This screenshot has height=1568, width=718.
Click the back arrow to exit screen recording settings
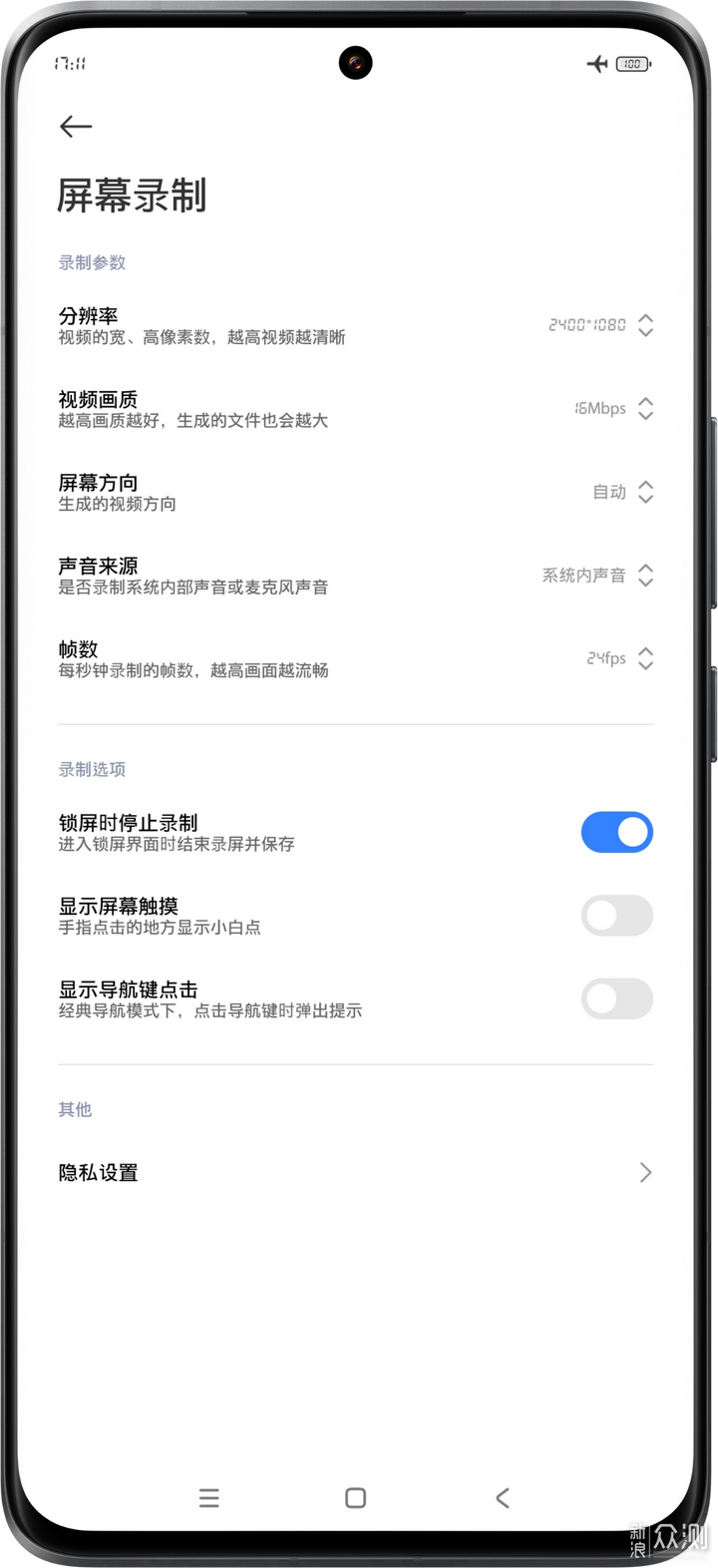[x=75, y=127]
